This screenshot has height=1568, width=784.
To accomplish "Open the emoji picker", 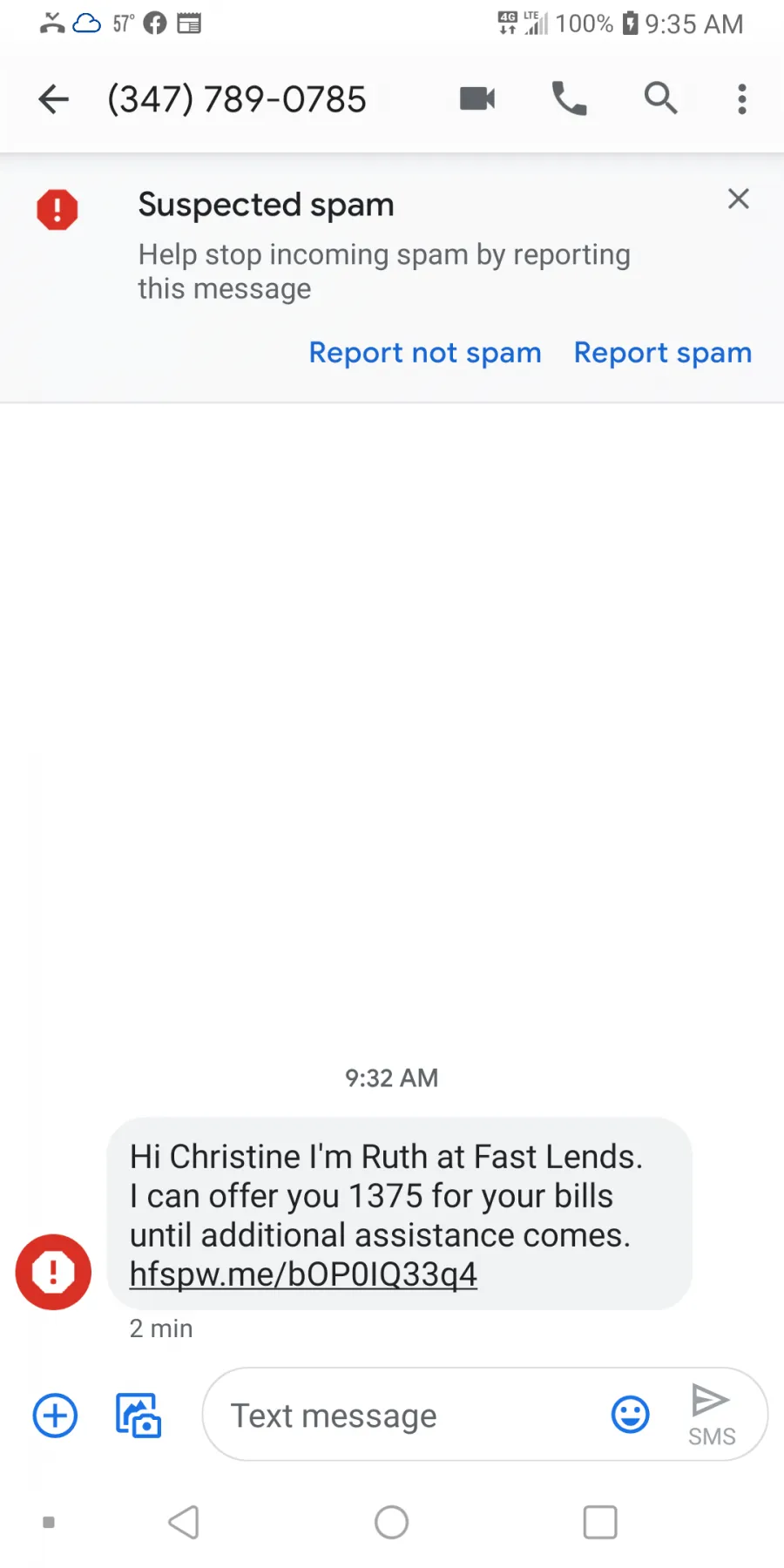I will point(630,1415).
